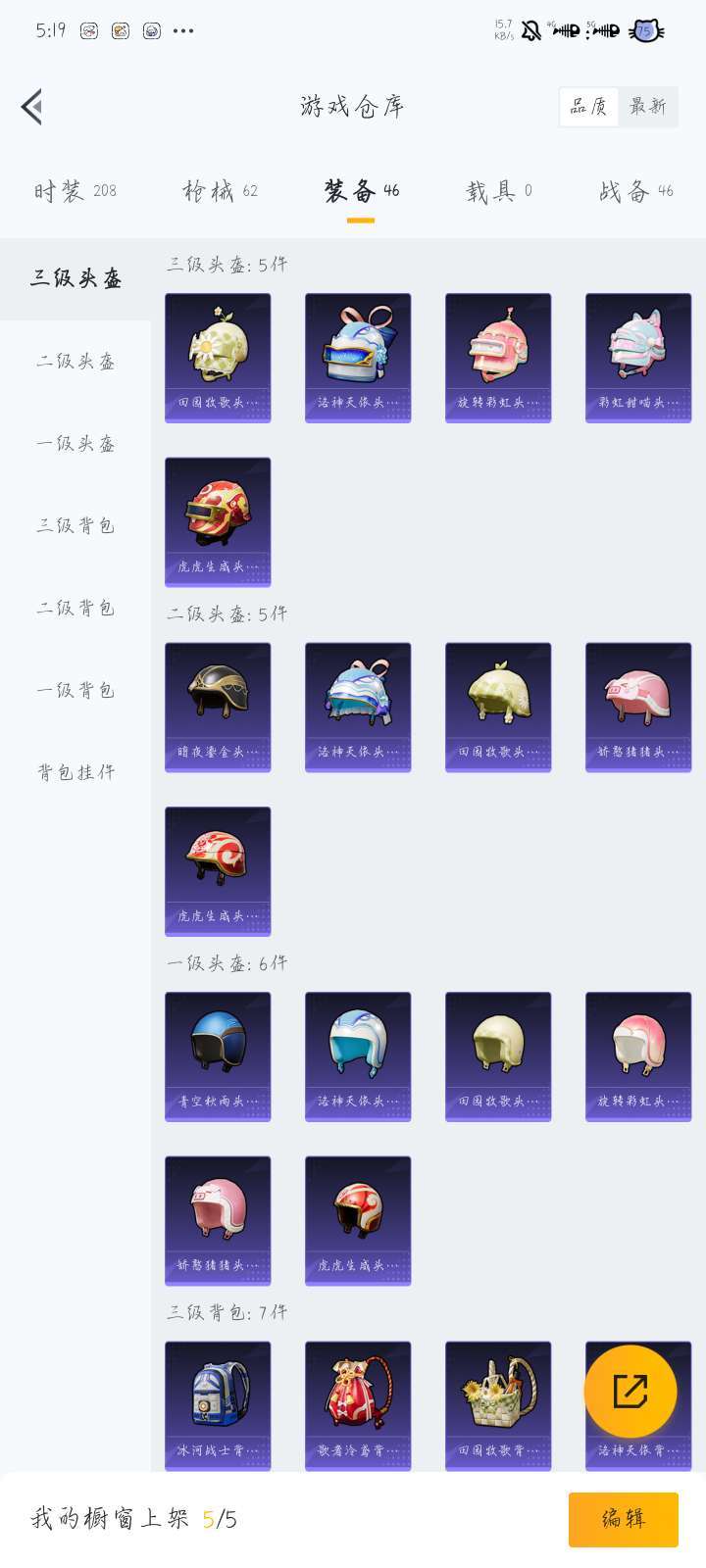Jump to 二级头盔 in the sidebar
Screen dimensions: 706x1568
coord(76,362)
